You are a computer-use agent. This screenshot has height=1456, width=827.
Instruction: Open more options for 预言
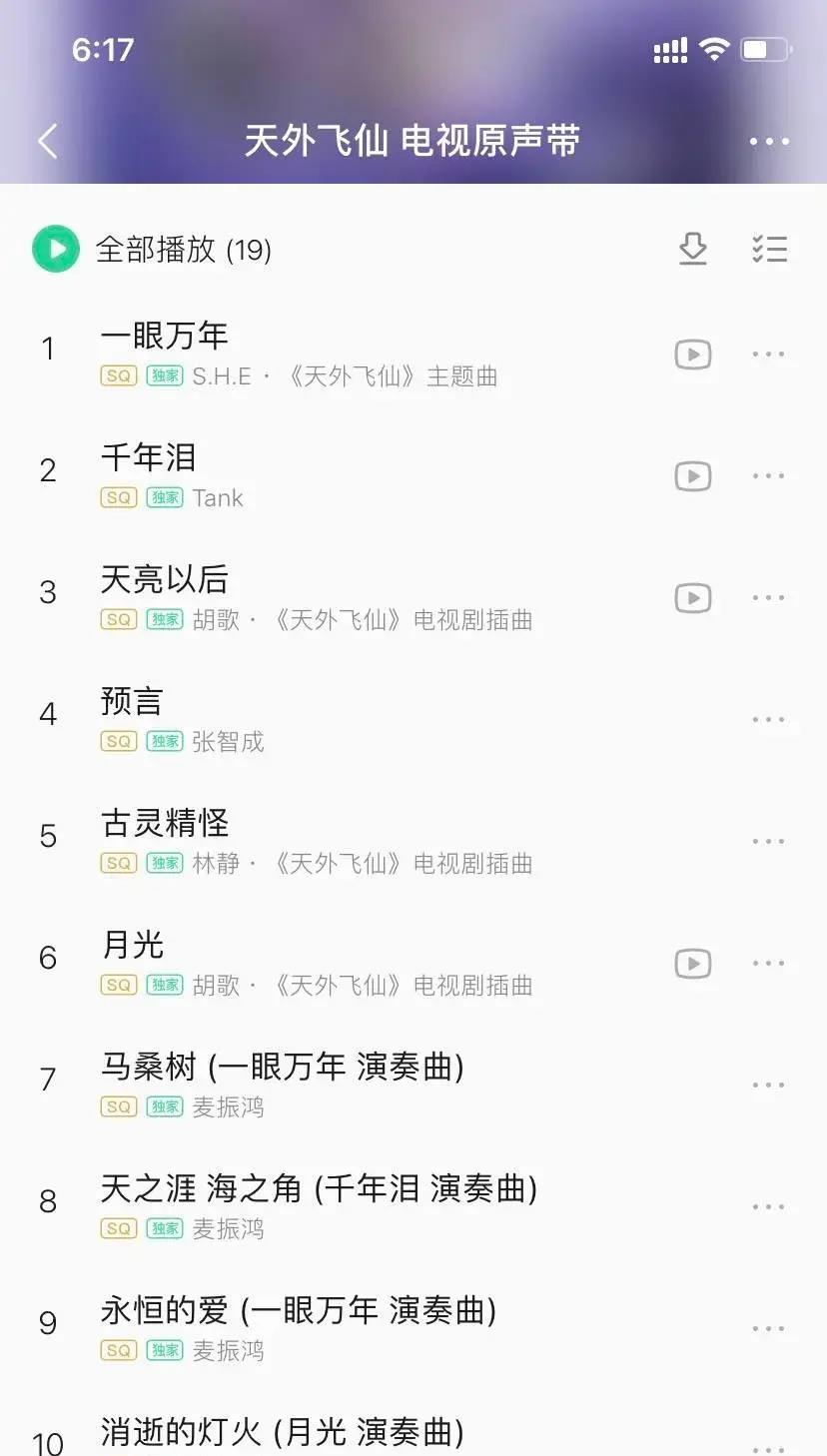(768, 720)
